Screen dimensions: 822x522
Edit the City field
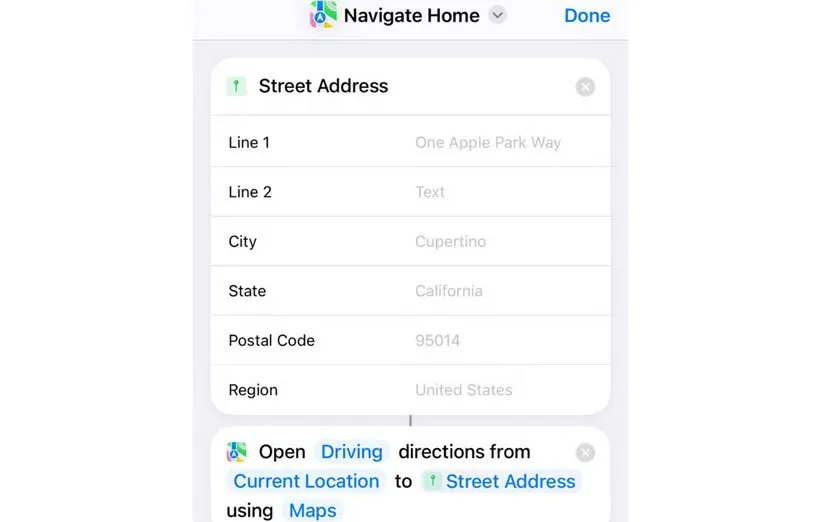450,241
